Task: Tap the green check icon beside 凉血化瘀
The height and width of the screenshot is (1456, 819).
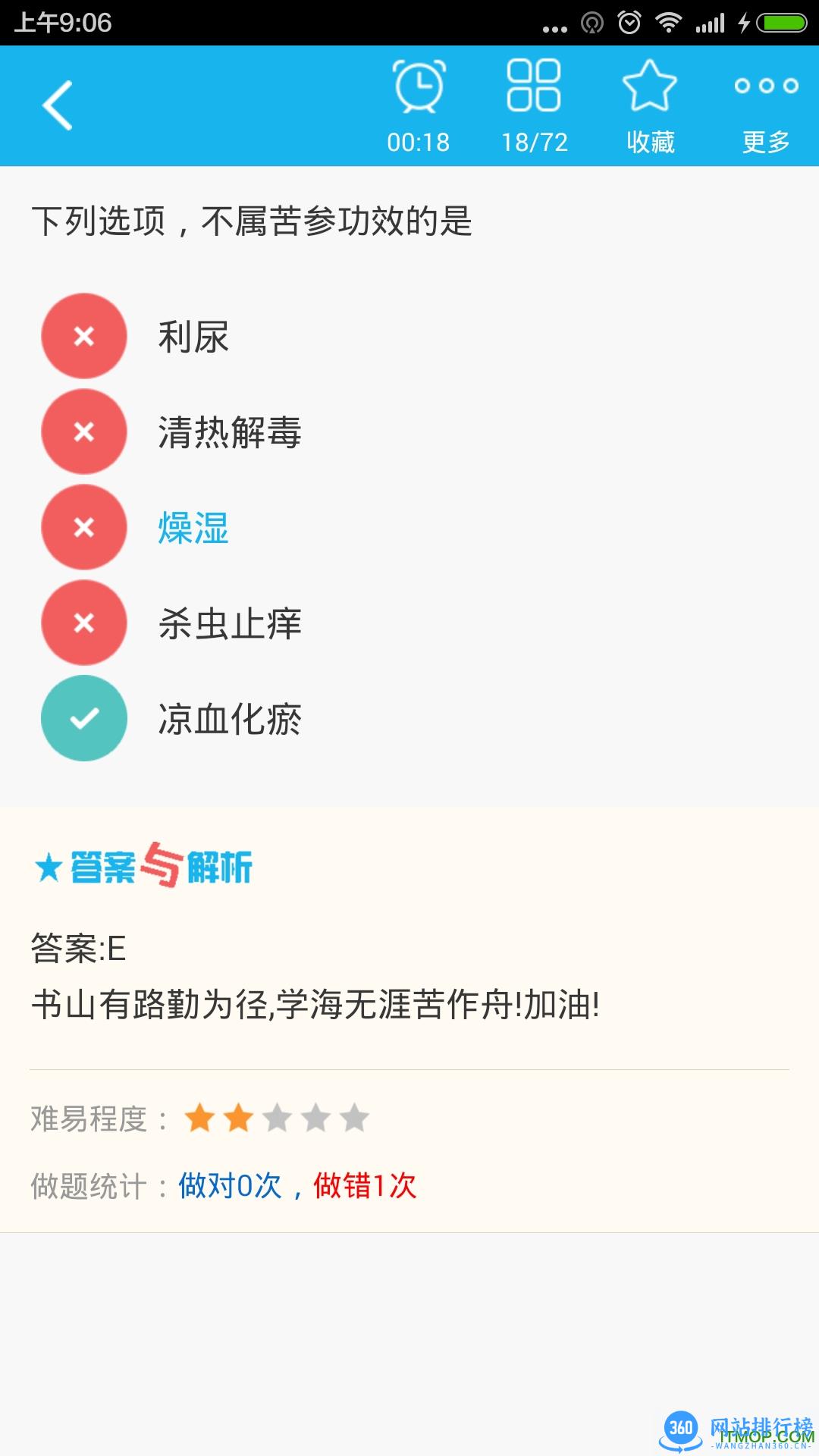Action: pos(83,718)
